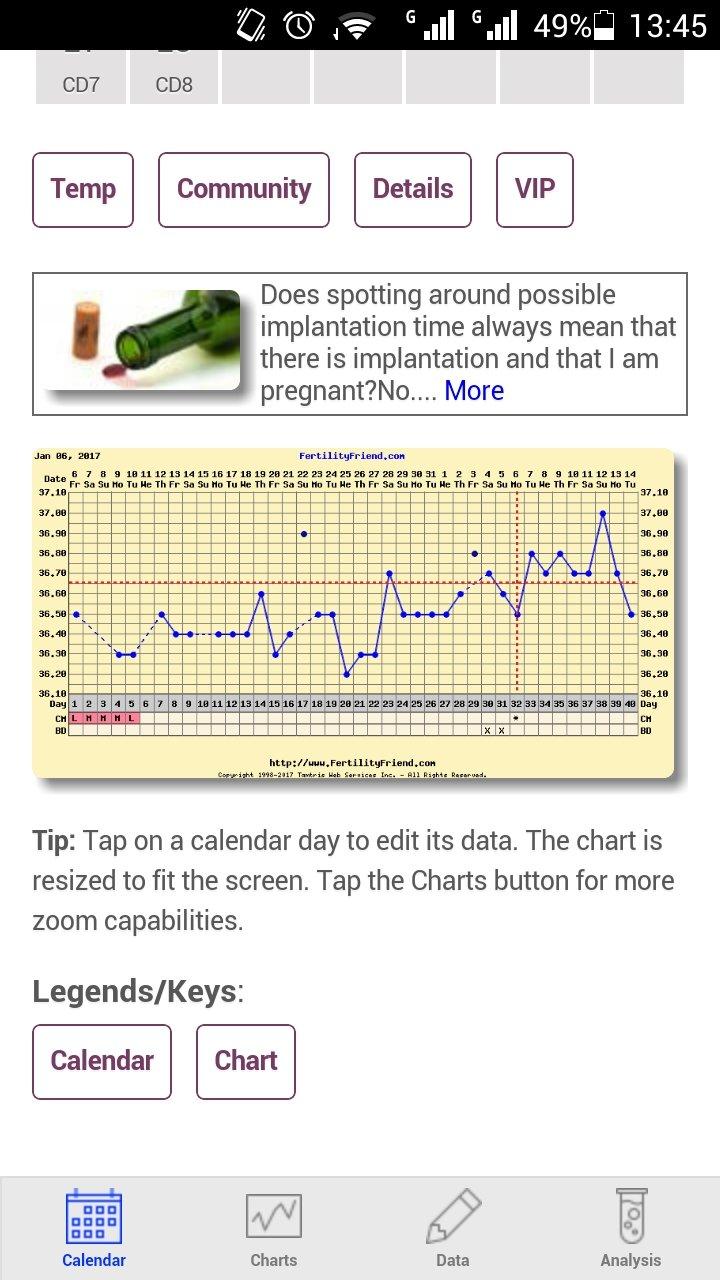Open the VIP button
The width and height of the screenshot is (720, 1280).
[x=534, y=190]
